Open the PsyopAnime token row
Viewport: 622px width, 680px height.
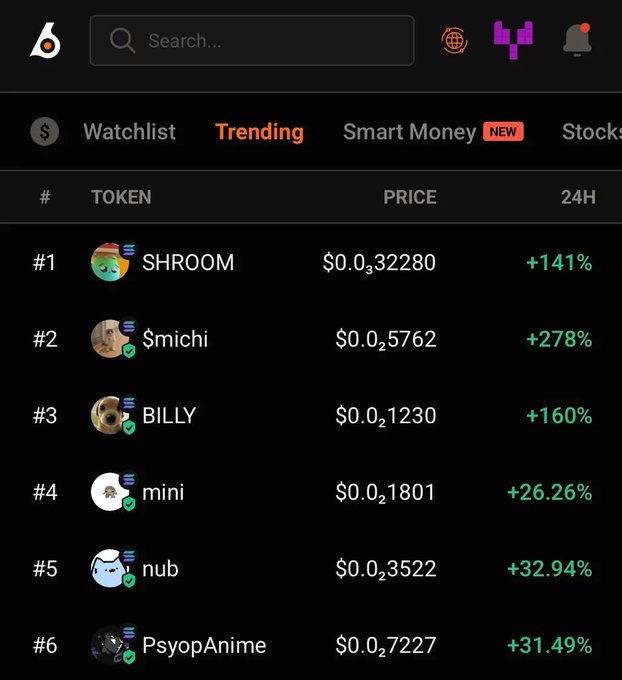pos(203,645)
